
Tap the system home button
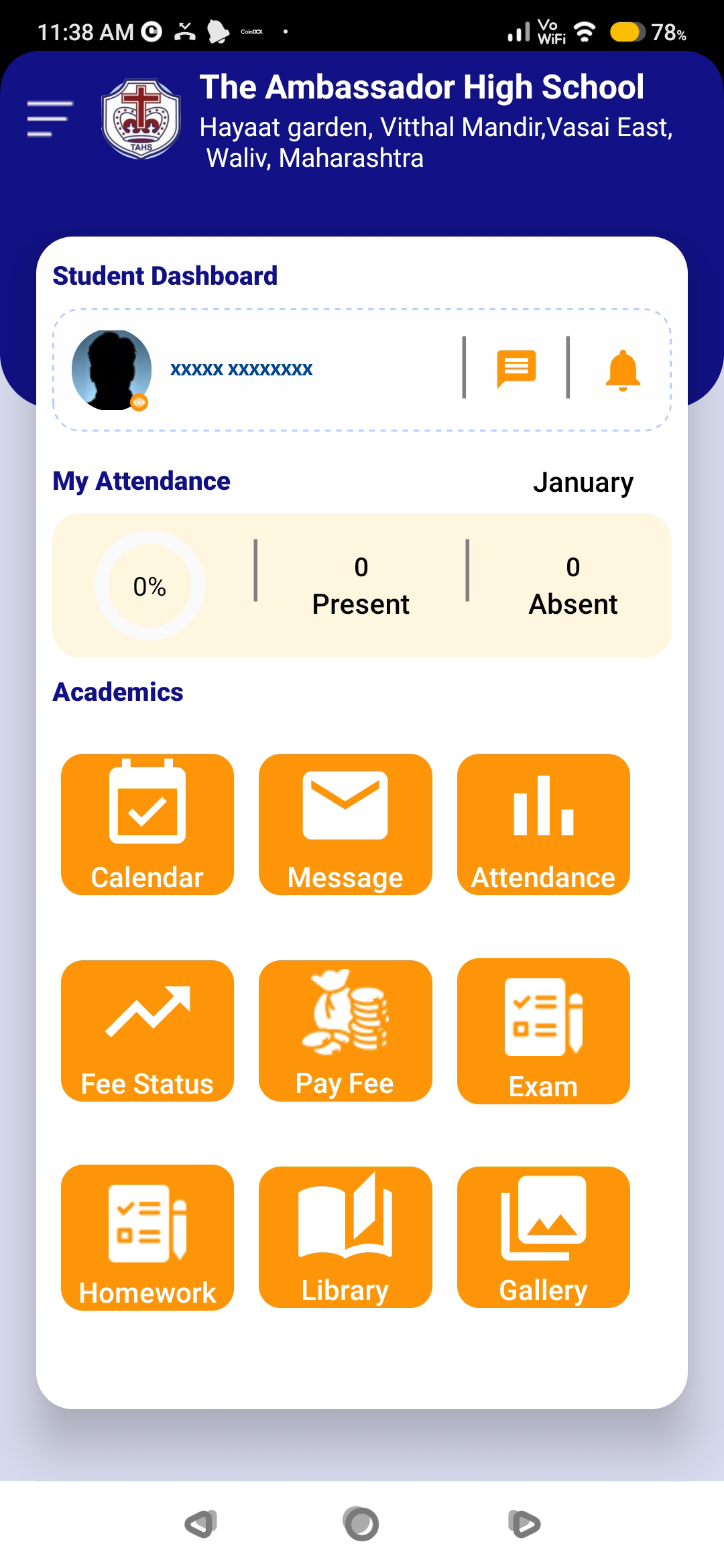pos(361,1524)
